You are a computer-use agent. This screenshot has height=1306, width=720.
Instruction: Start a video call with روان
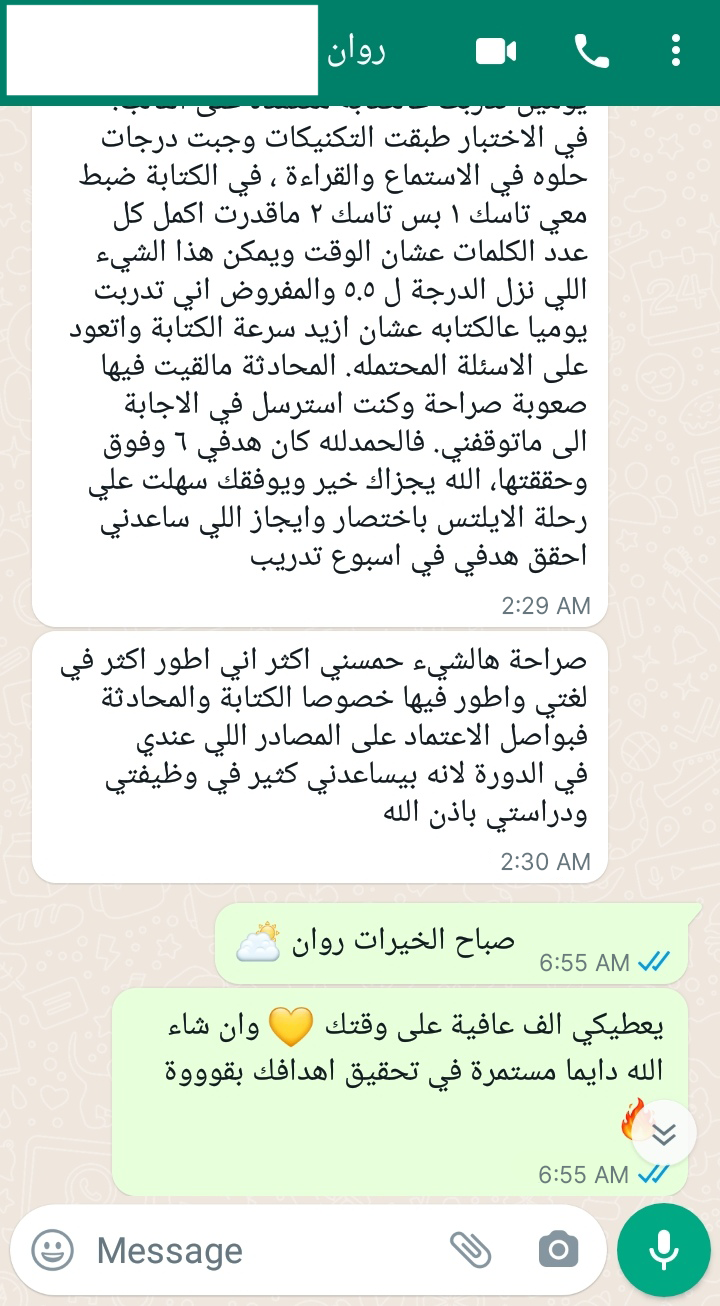[x=496, y=51]
